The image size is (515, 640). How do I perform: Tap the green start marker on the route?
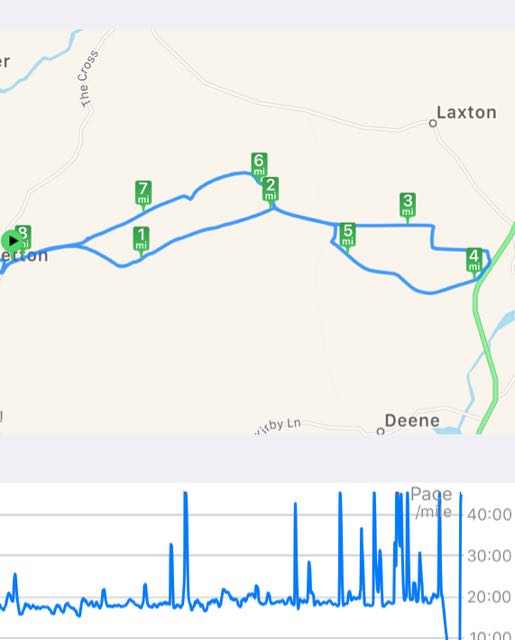coord(12,241)
